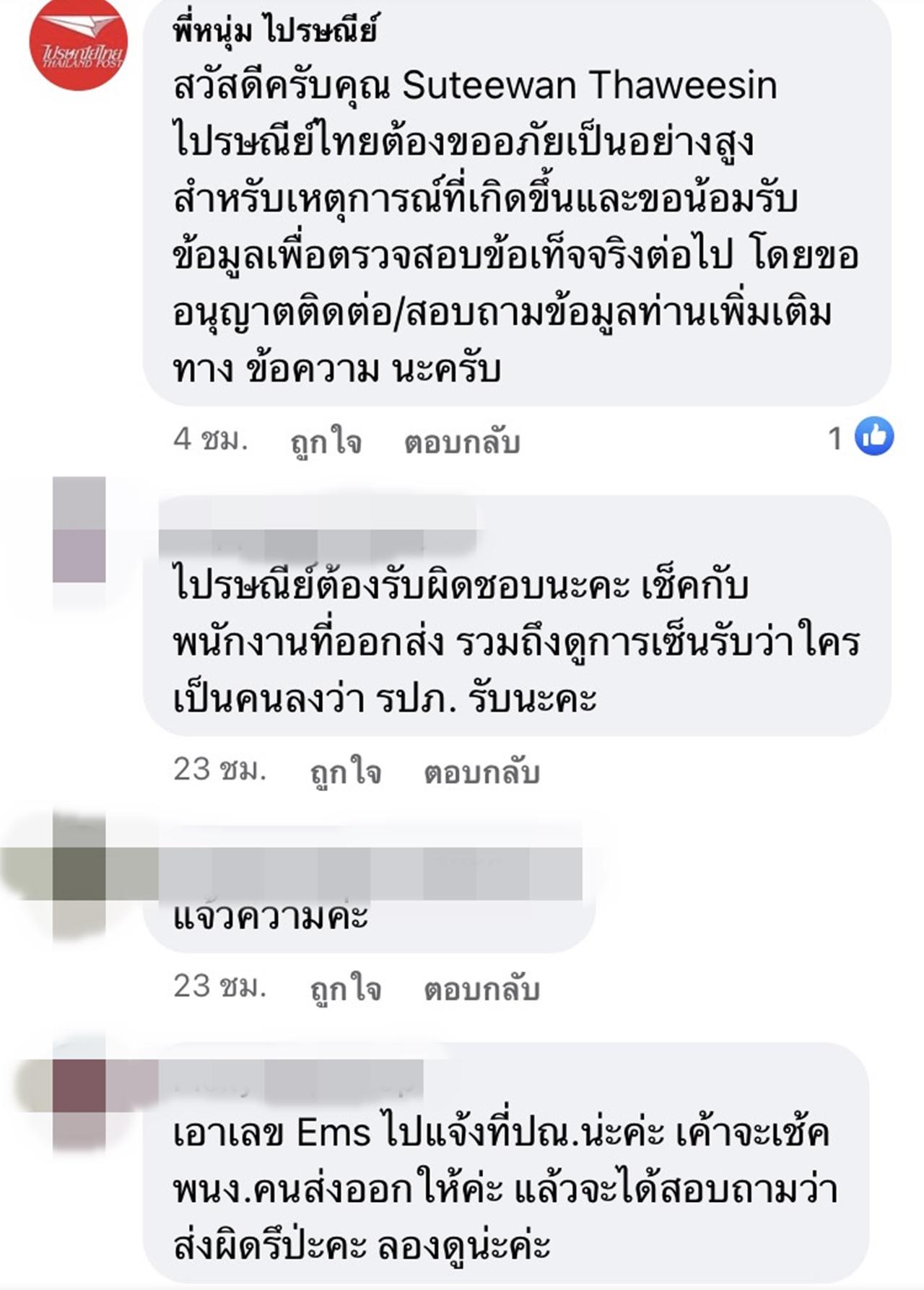Like the comment about รปภ. รับนะคะ
This screenshot has width=924, height=1290.
[x=345, y=772]
